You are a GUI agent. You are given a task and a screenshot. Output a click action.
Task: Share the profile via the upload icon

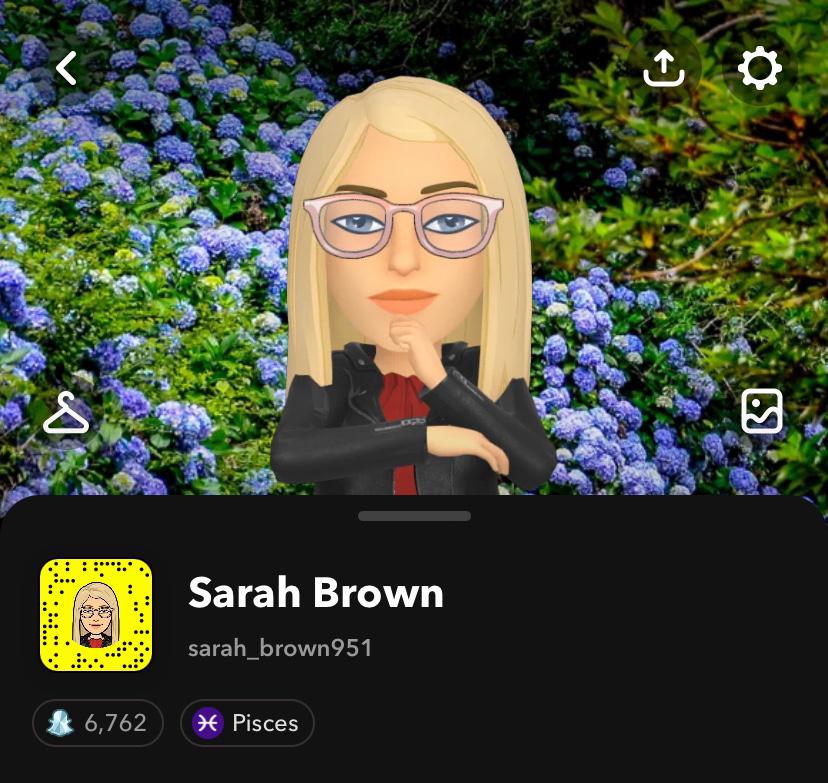click(x=663, y=68)
